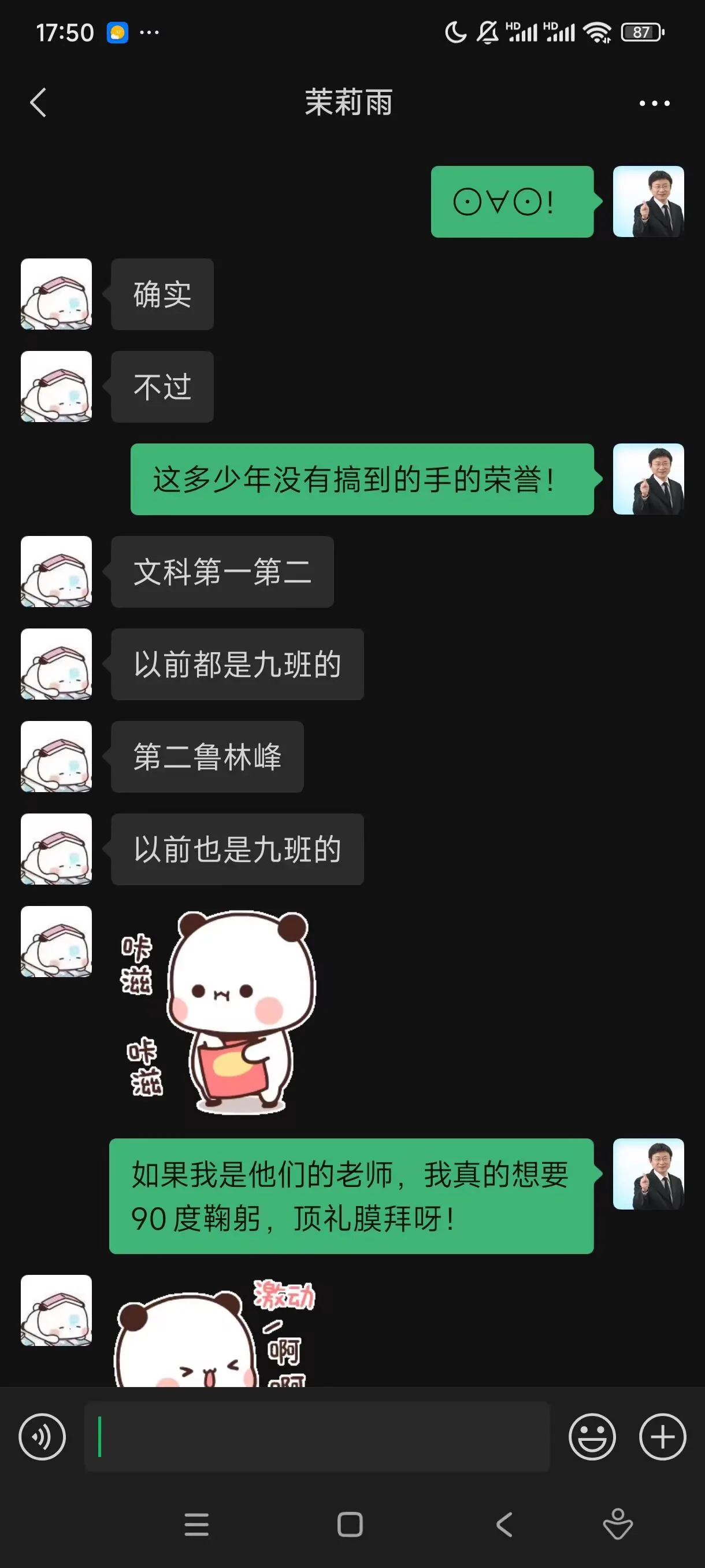Screen dimensions: 705x1568
Task: Go back from the 茉莉雨 chat
Action: 38,102
